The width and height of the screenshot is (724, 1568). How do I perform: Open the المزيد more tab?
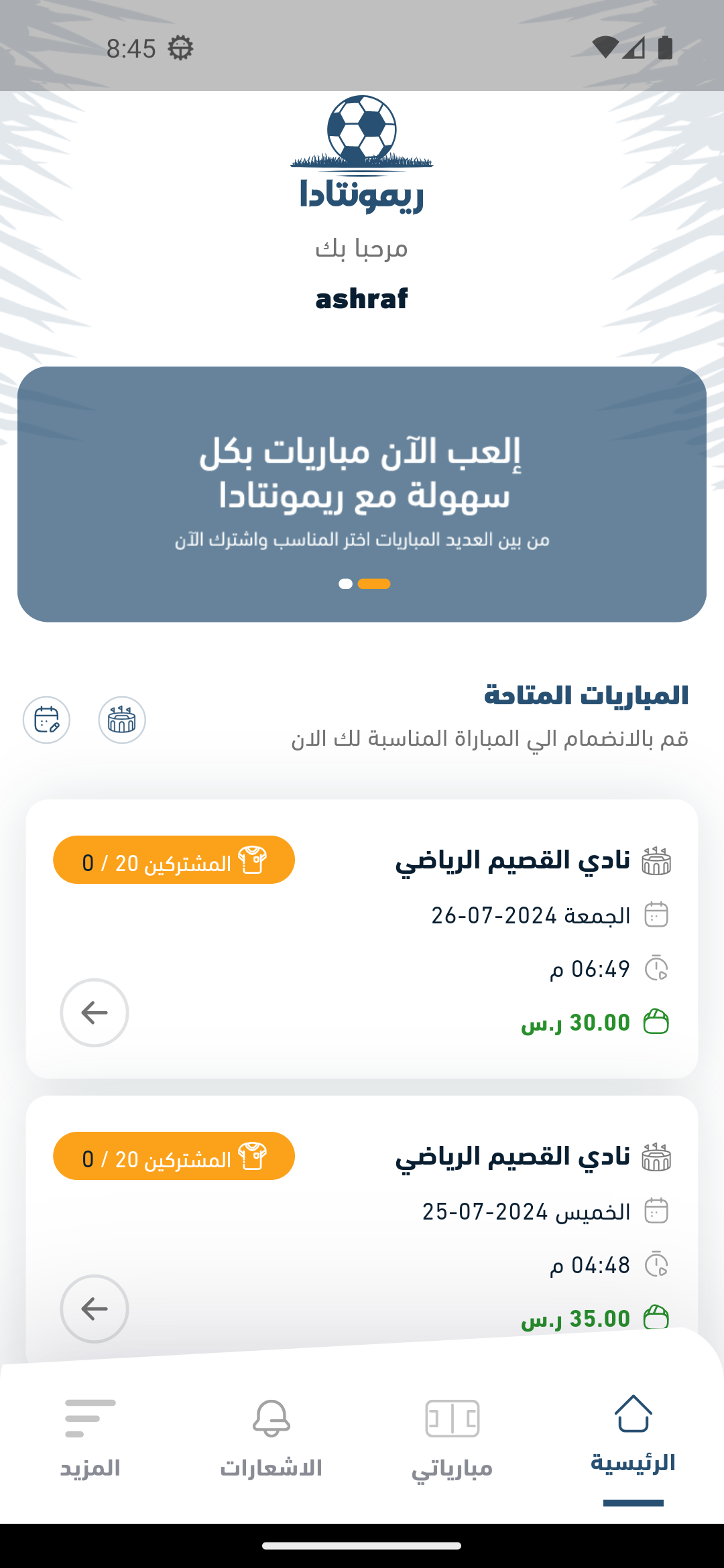90,1434
